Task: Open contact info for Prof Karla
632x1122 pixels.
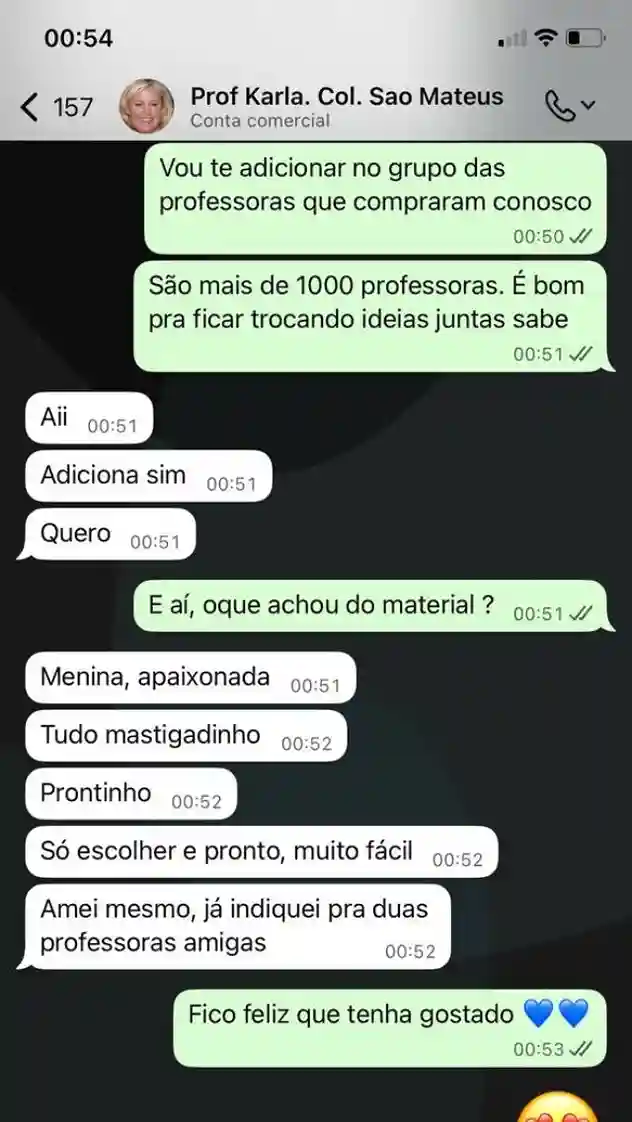Action: (x=346, y=106)
